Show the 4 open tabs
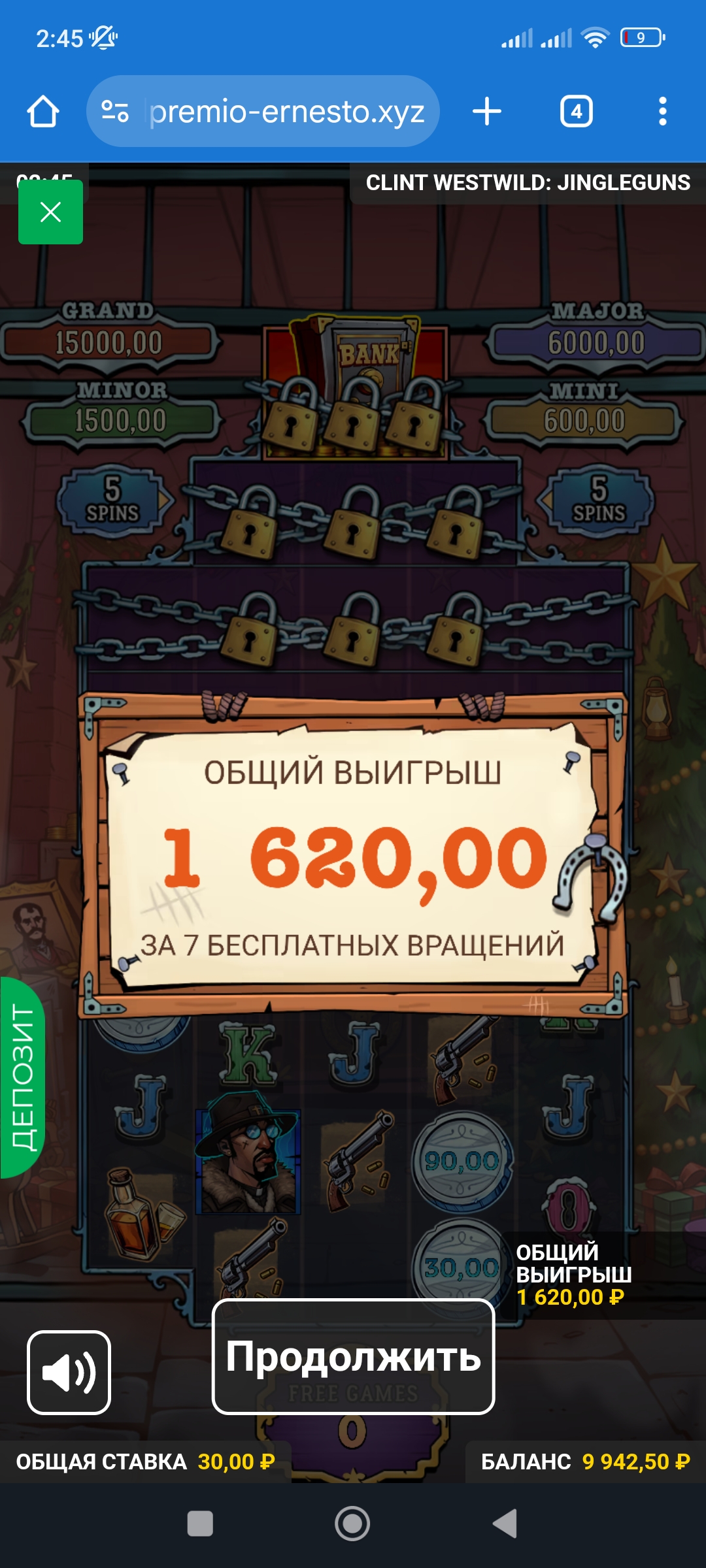This screenshot has height=1568, width=706. coord(576,111)
